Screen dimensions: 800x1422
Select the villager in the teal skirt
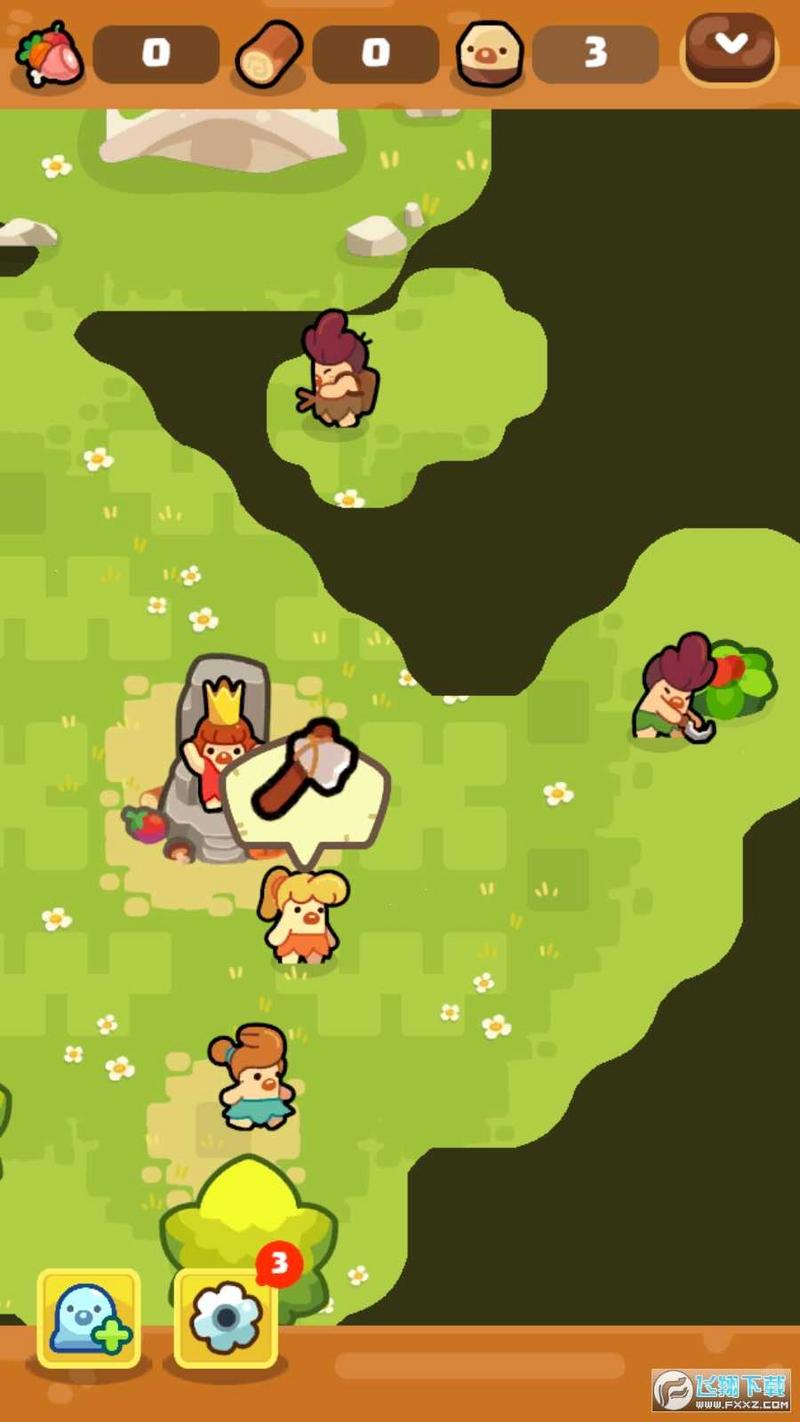pyautogui.click(x=252, y=1078)
